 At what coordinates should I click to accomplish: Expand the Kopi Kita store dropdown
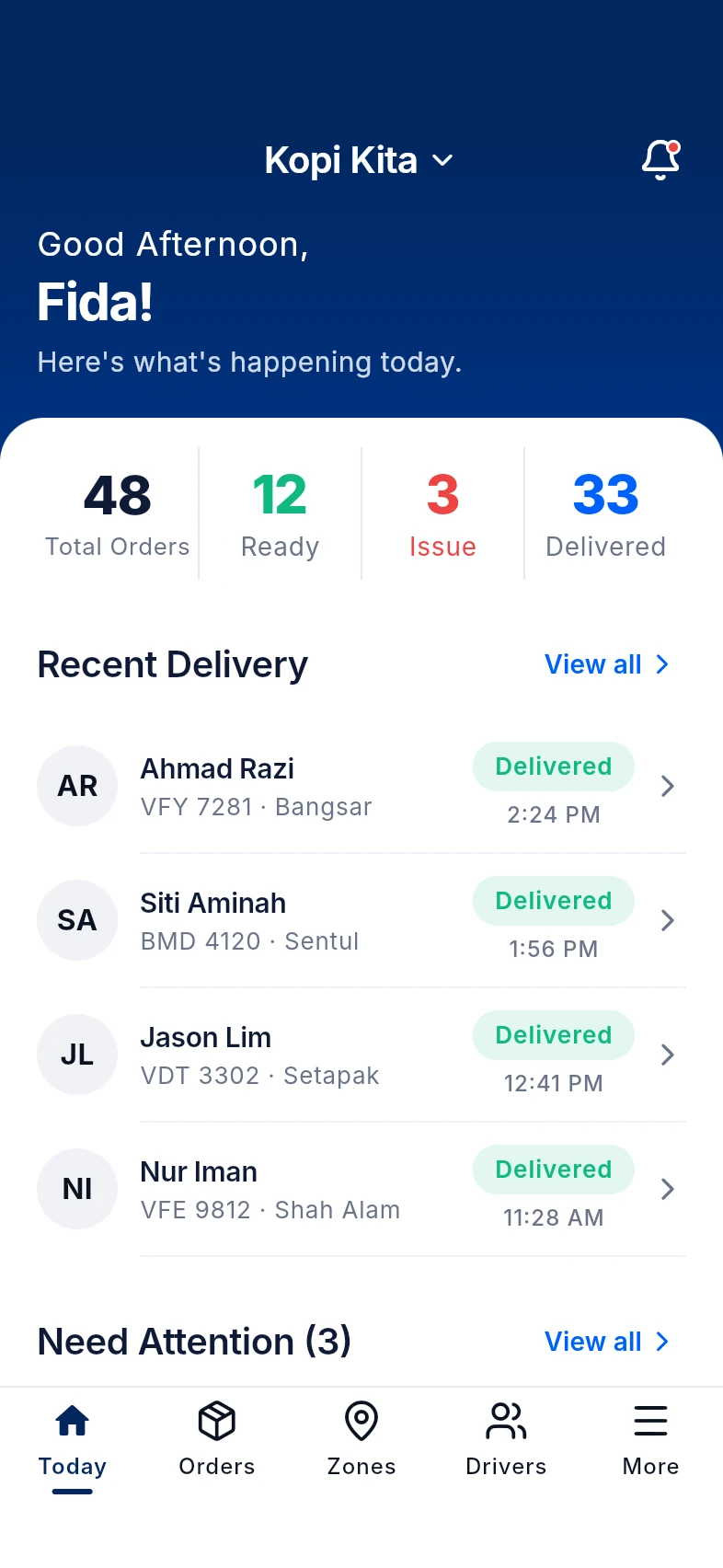tap(360, 160)
